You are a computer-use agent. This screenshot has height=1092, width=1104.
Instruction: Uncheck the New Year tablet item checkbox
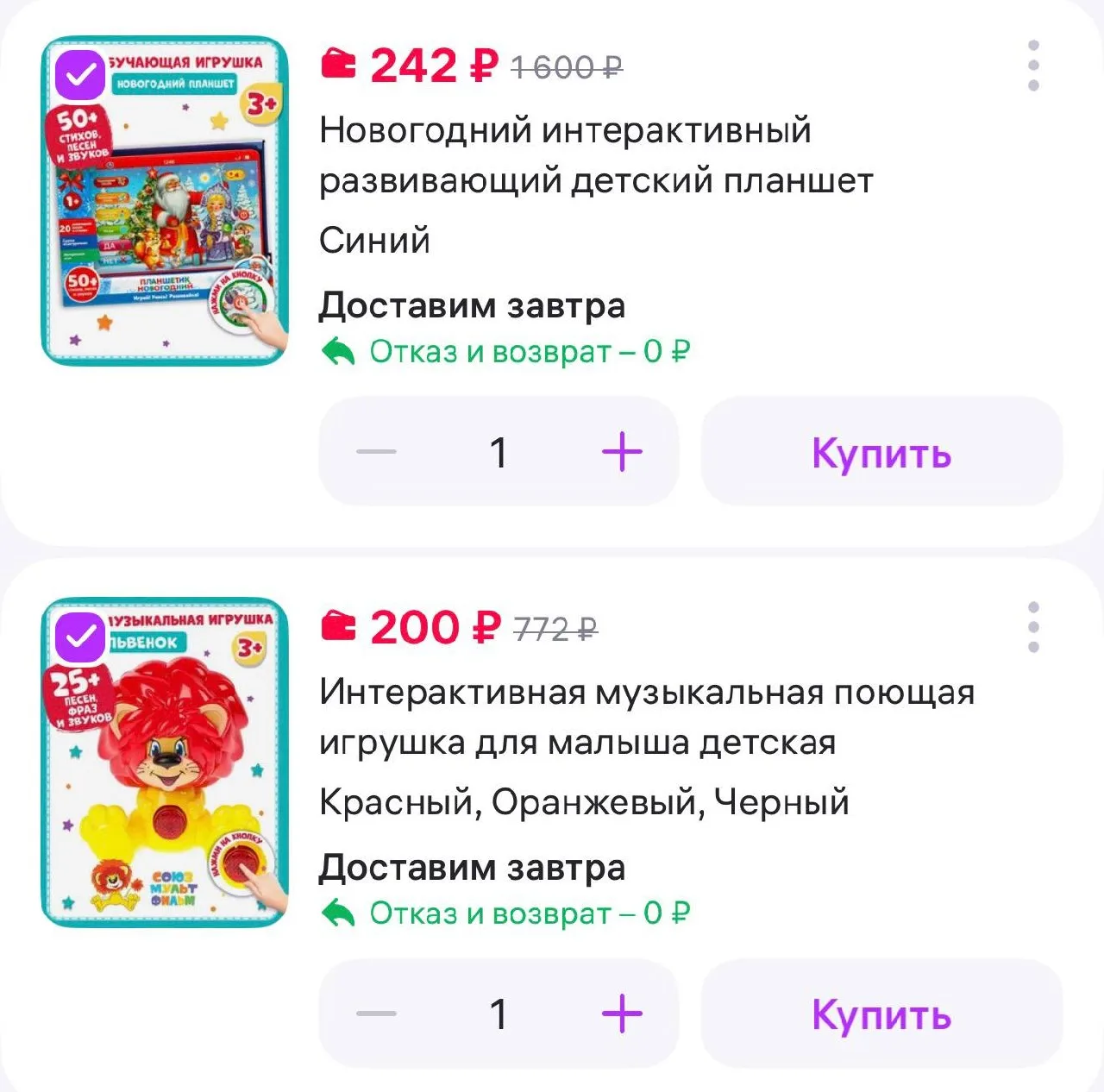coord(80,75)
